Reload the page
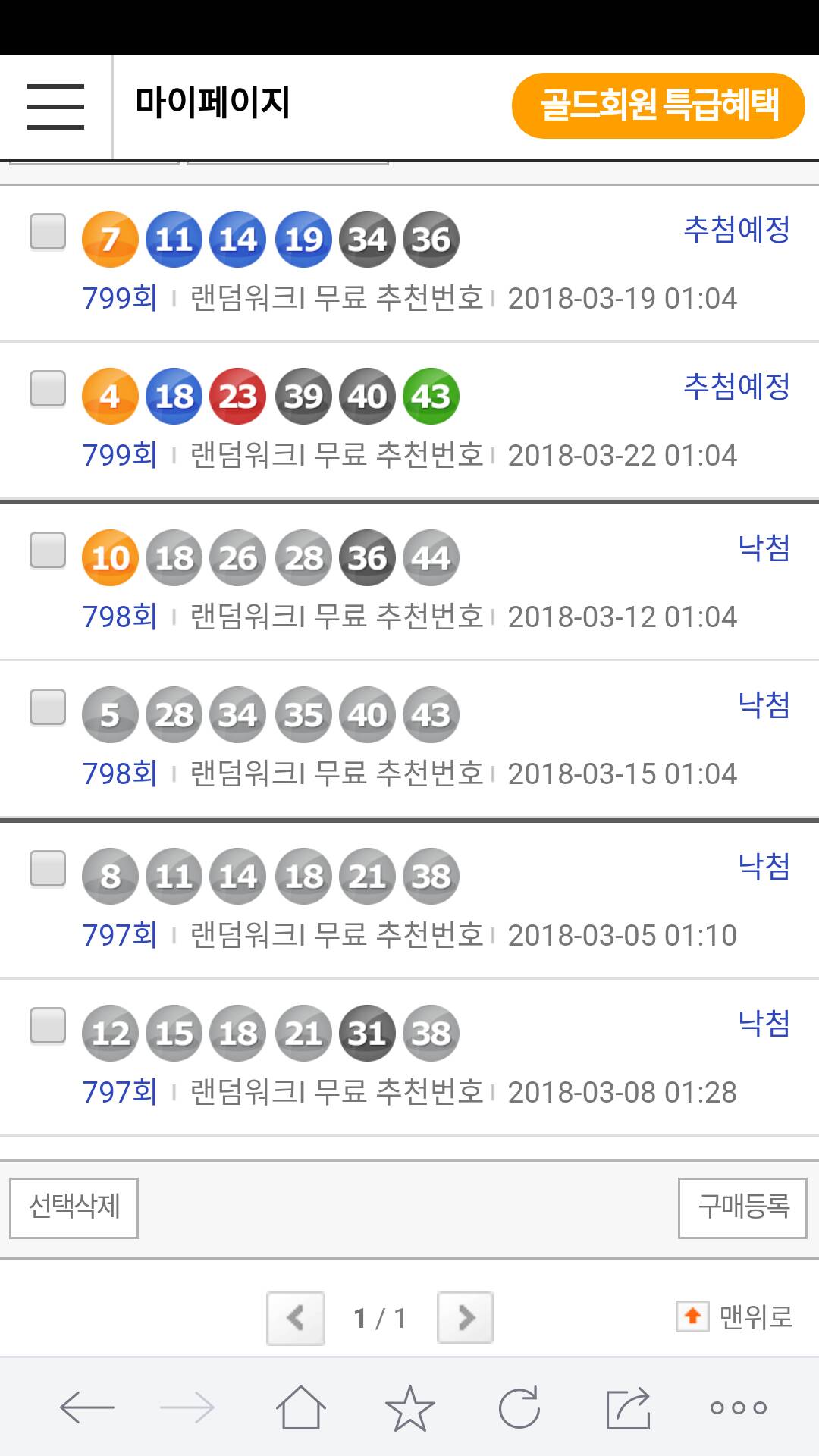The height and width of the screenshot is (1456, 819). (x=519, y=1407)
